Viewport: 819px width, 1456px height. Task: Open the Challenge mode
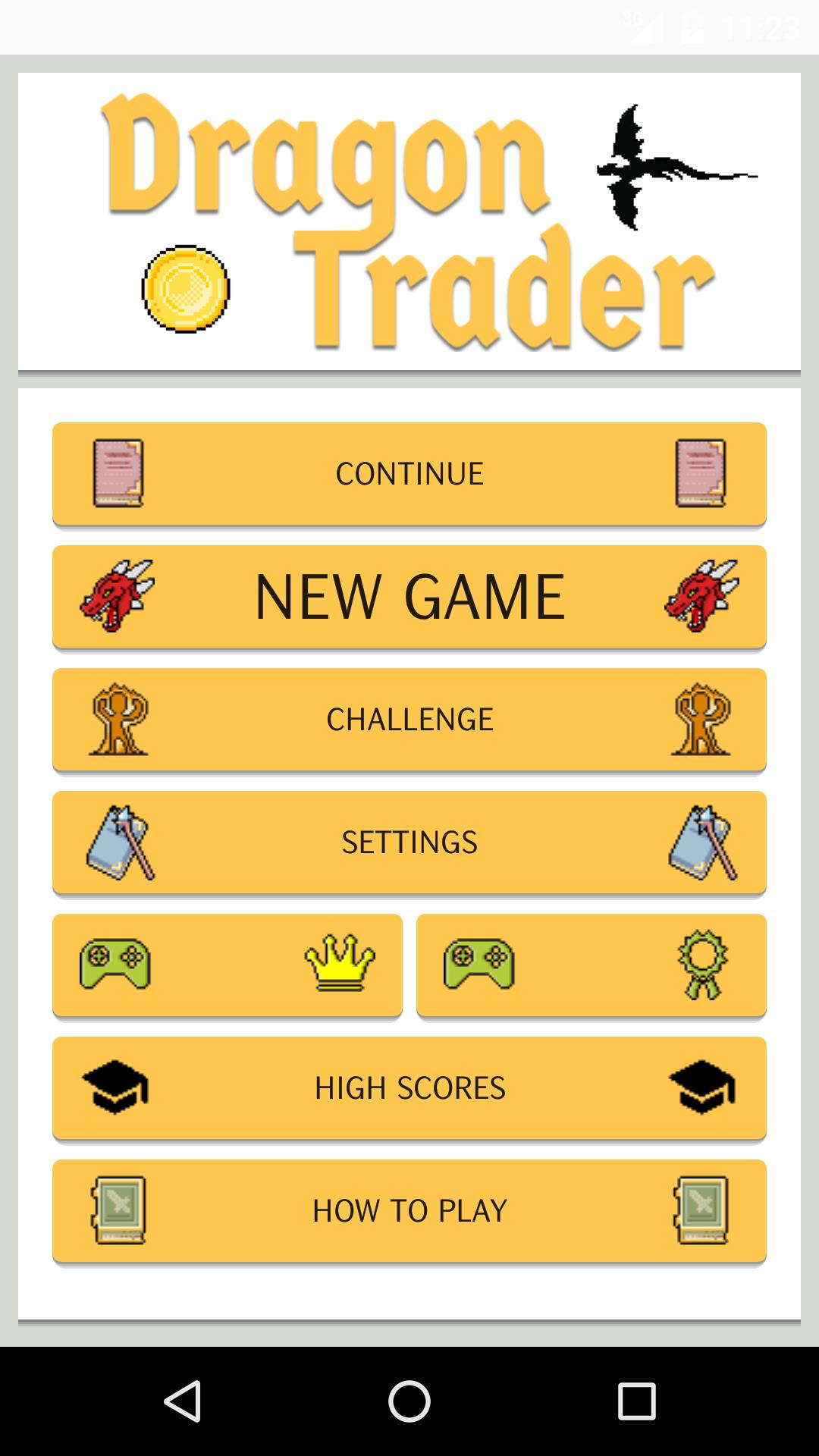pyautogui.click(x=409, y=720)
